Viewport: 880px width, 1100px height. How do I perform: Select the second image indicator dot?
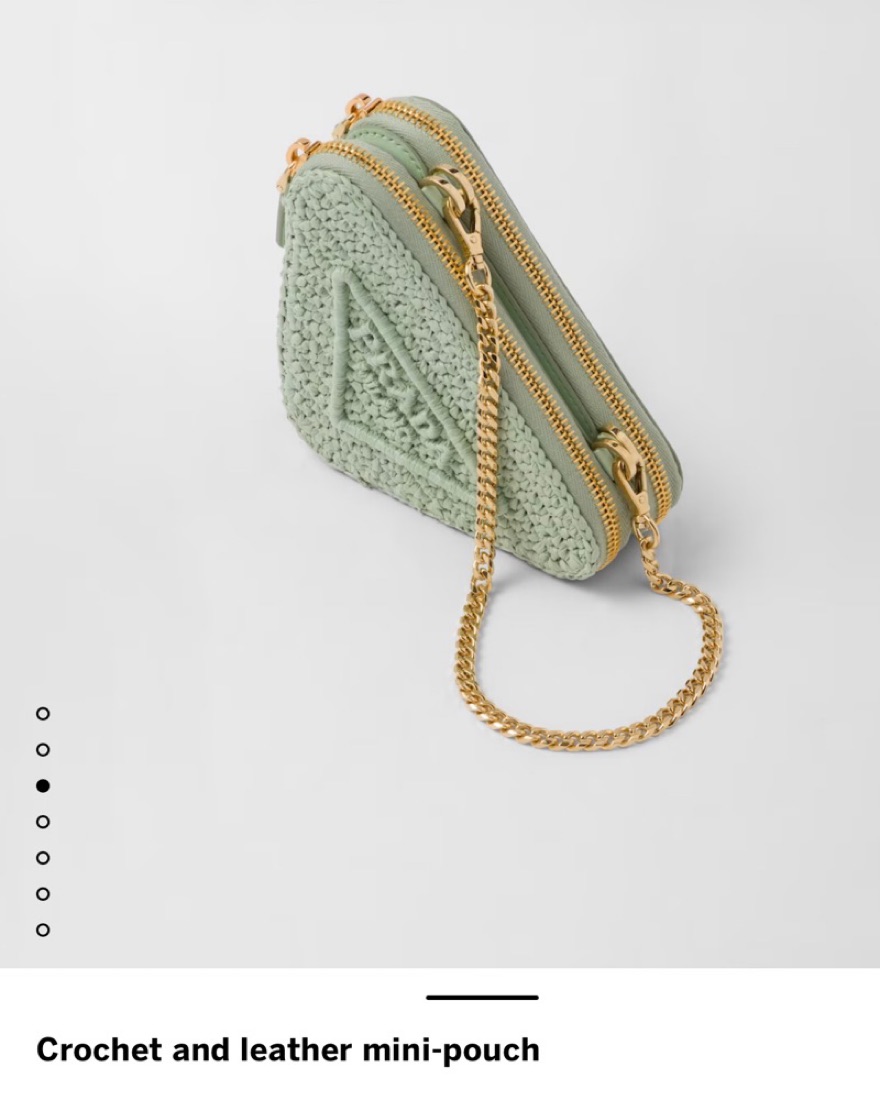click(42, 749)
